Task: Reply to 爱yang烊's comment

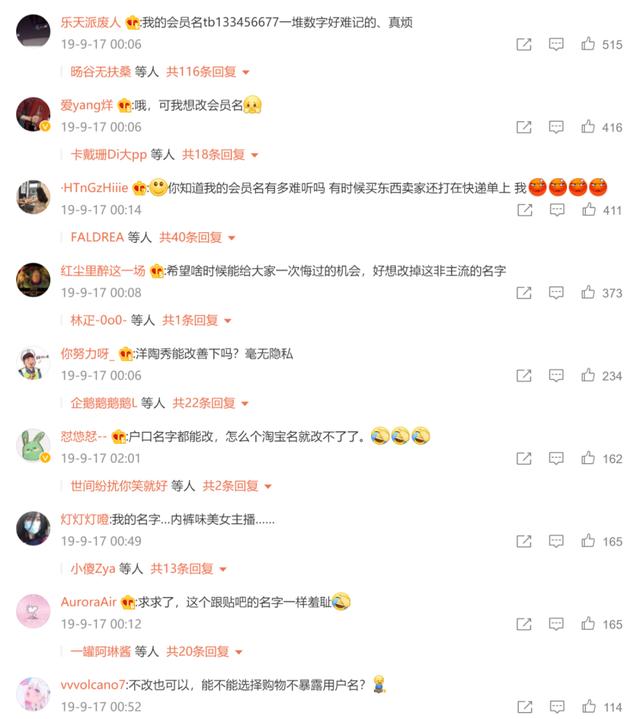Action: pos(556,127)
